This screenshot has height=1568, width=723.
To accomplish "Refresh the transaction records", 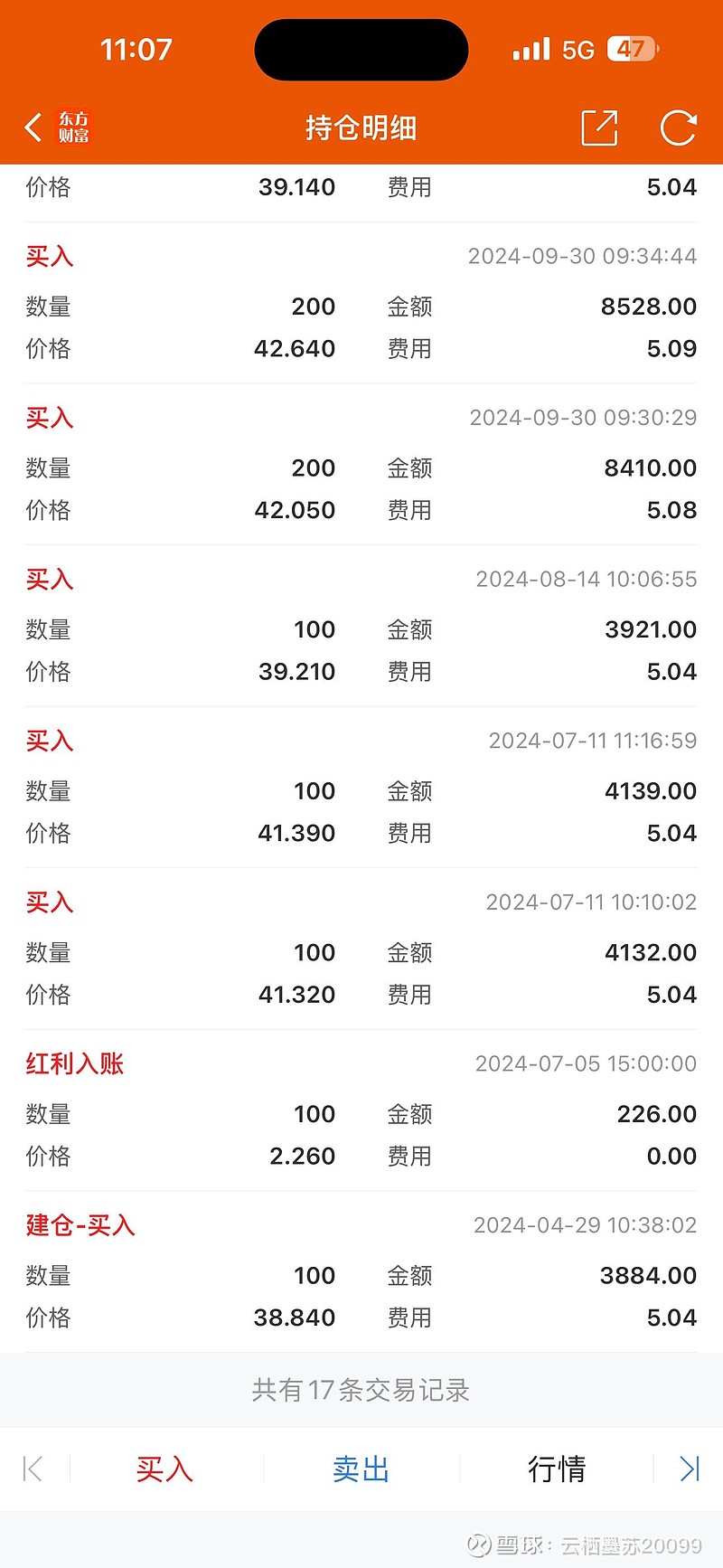I will coord(678,128).
